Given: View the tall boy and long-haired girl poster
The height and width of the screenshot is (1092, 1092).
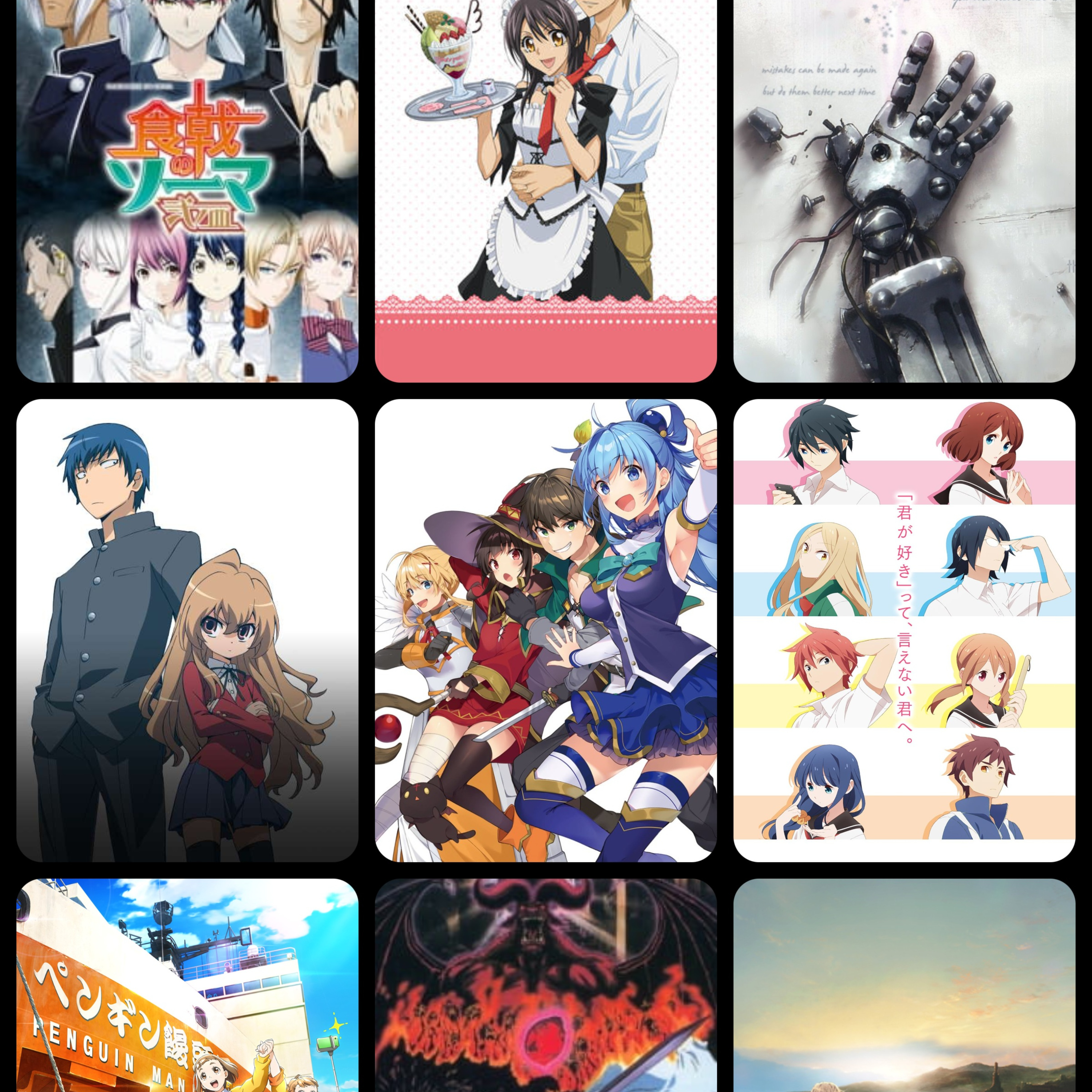Looking at the screenshot, I should point(187,630).
